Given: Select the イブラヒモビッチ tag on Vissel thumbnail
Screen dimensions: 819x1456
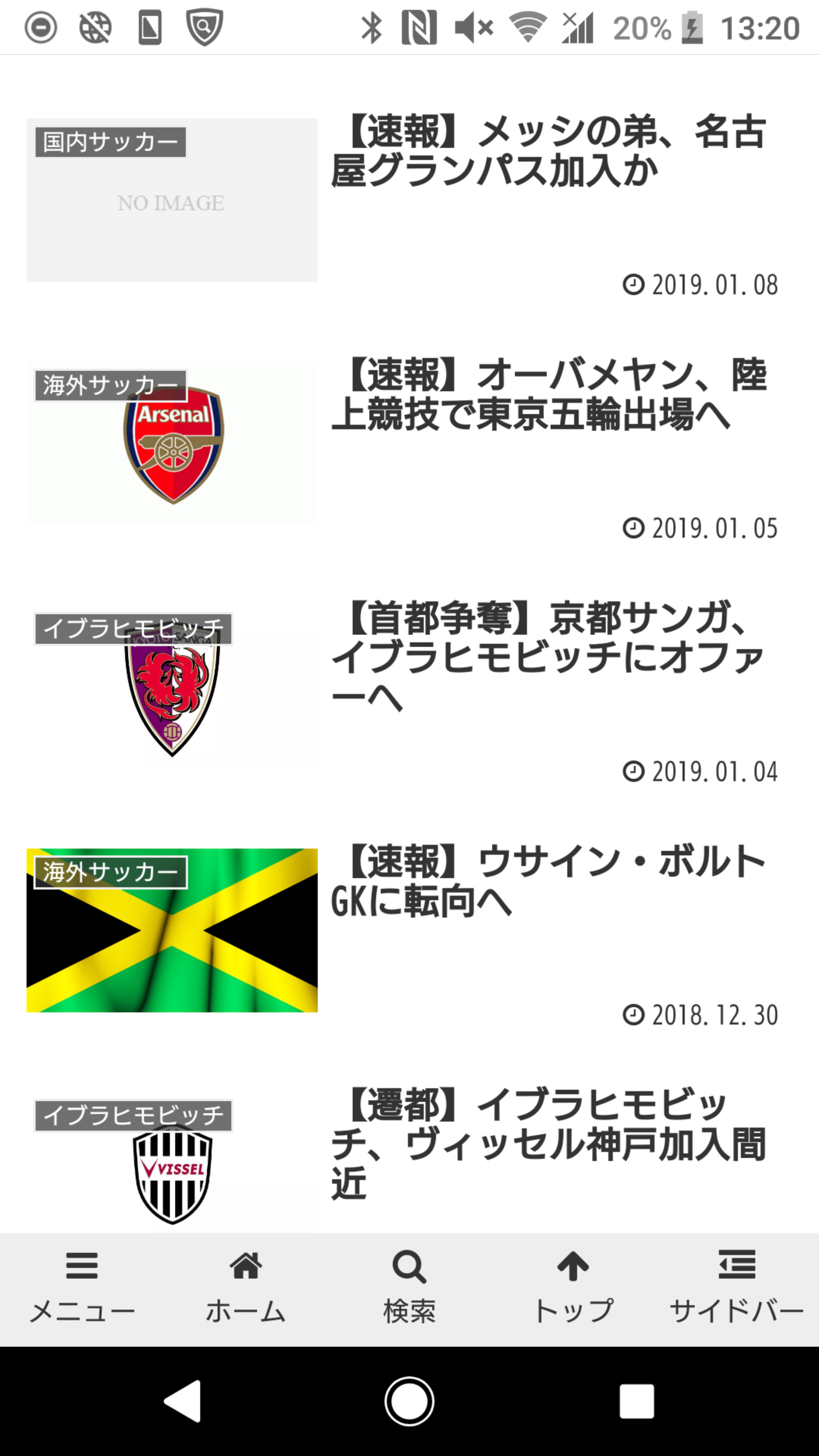Looking at the screenshot, I should click(133, 1116).
